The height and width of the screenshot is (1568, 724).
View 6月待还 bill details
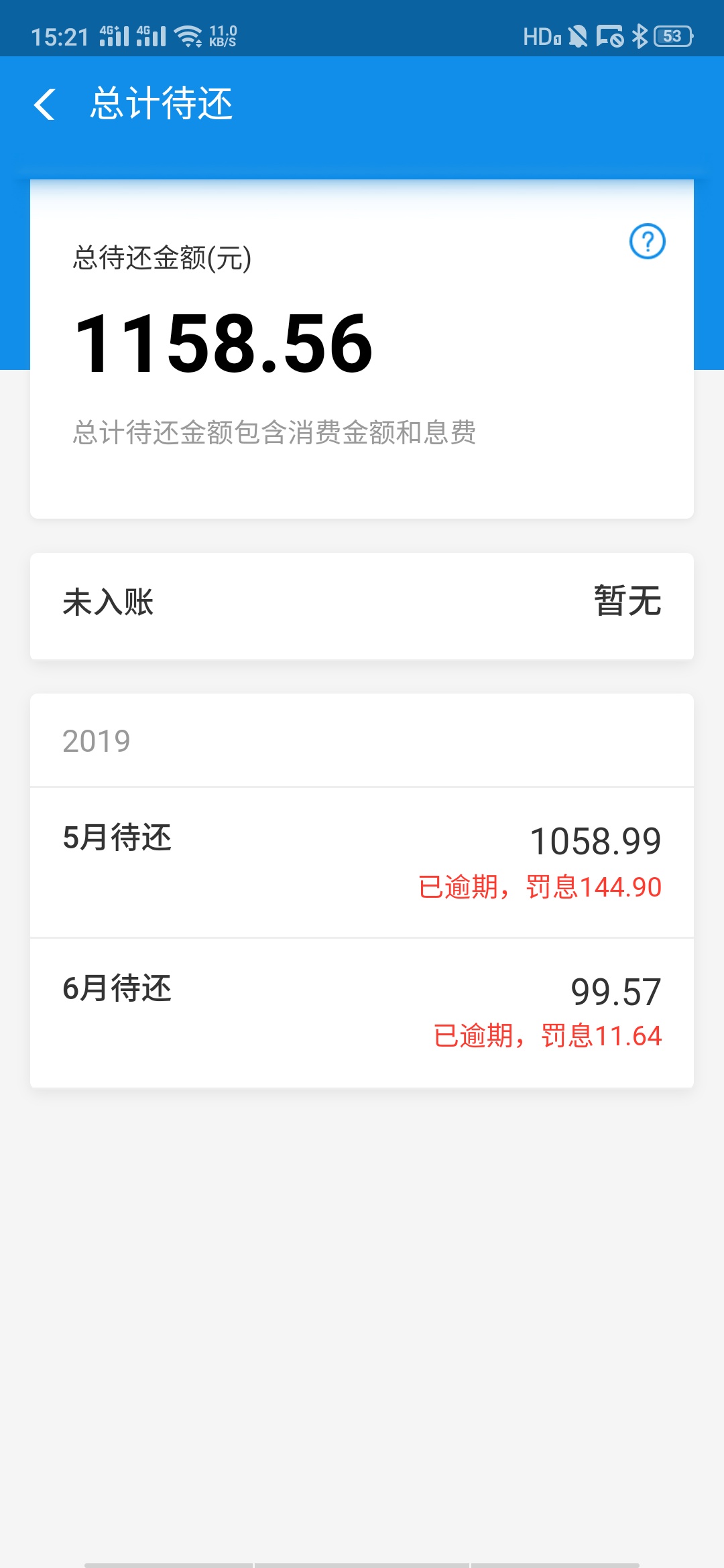click(x=362, y=1012)
